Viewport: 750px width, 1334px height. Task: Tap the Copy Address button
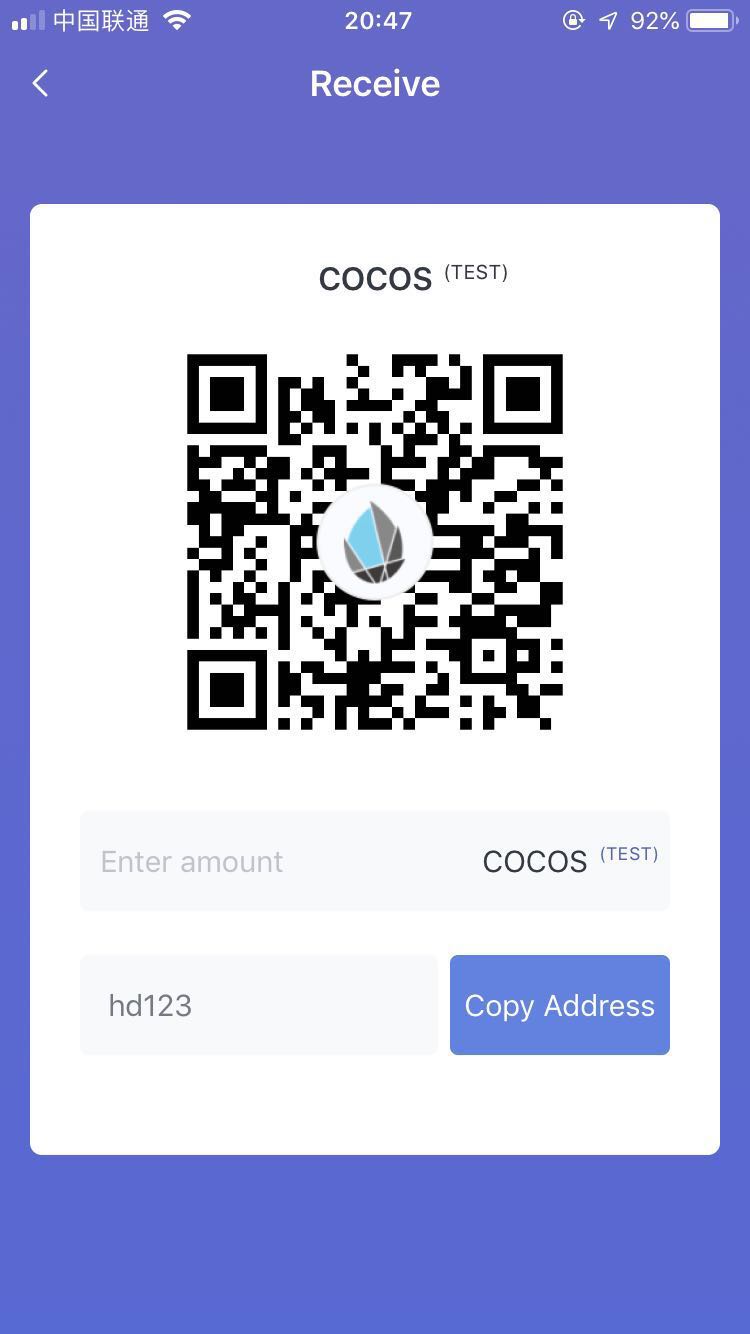coord(559,1005)
